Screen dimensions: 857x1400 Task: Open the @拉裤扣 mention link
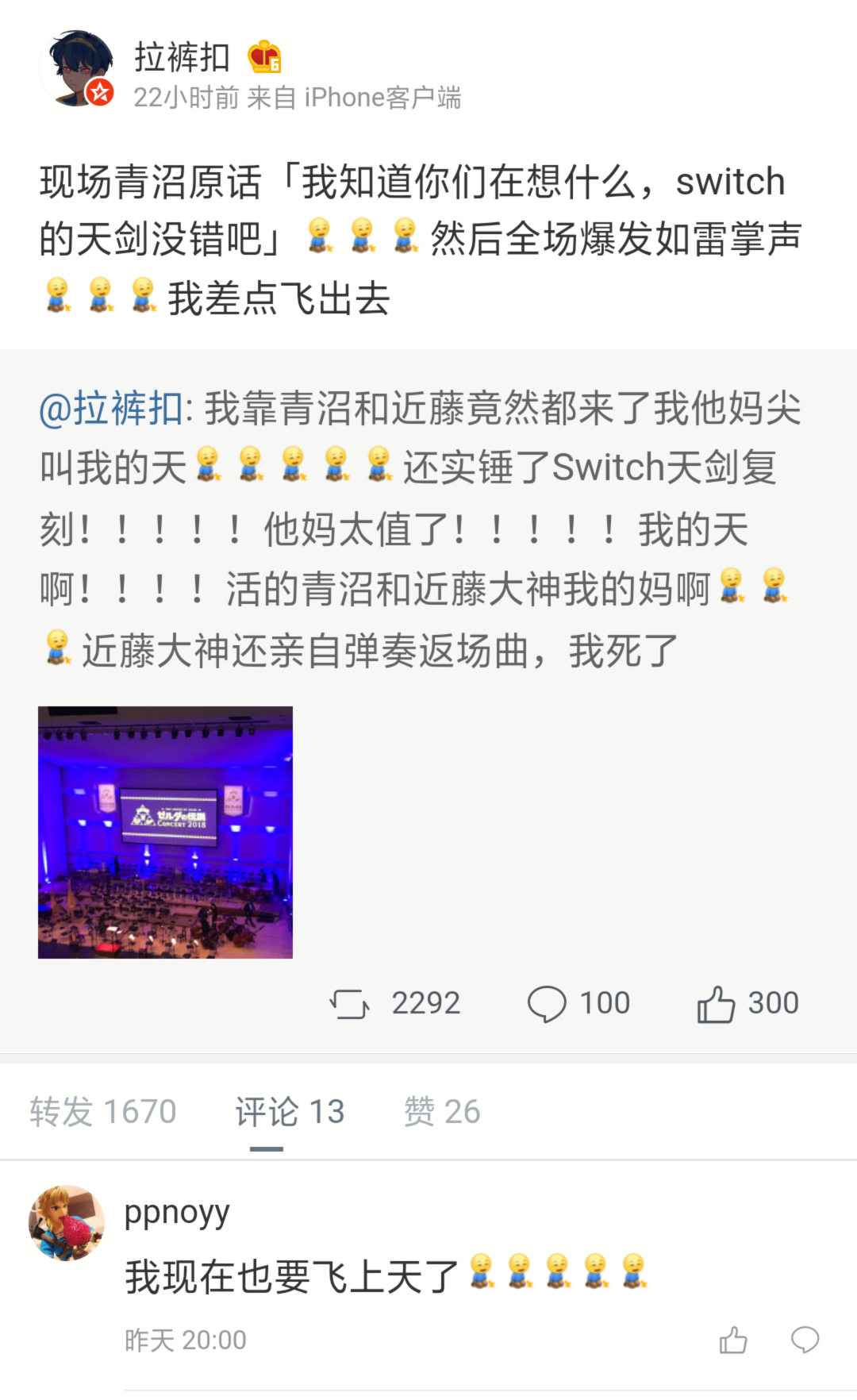coord(111,409)
